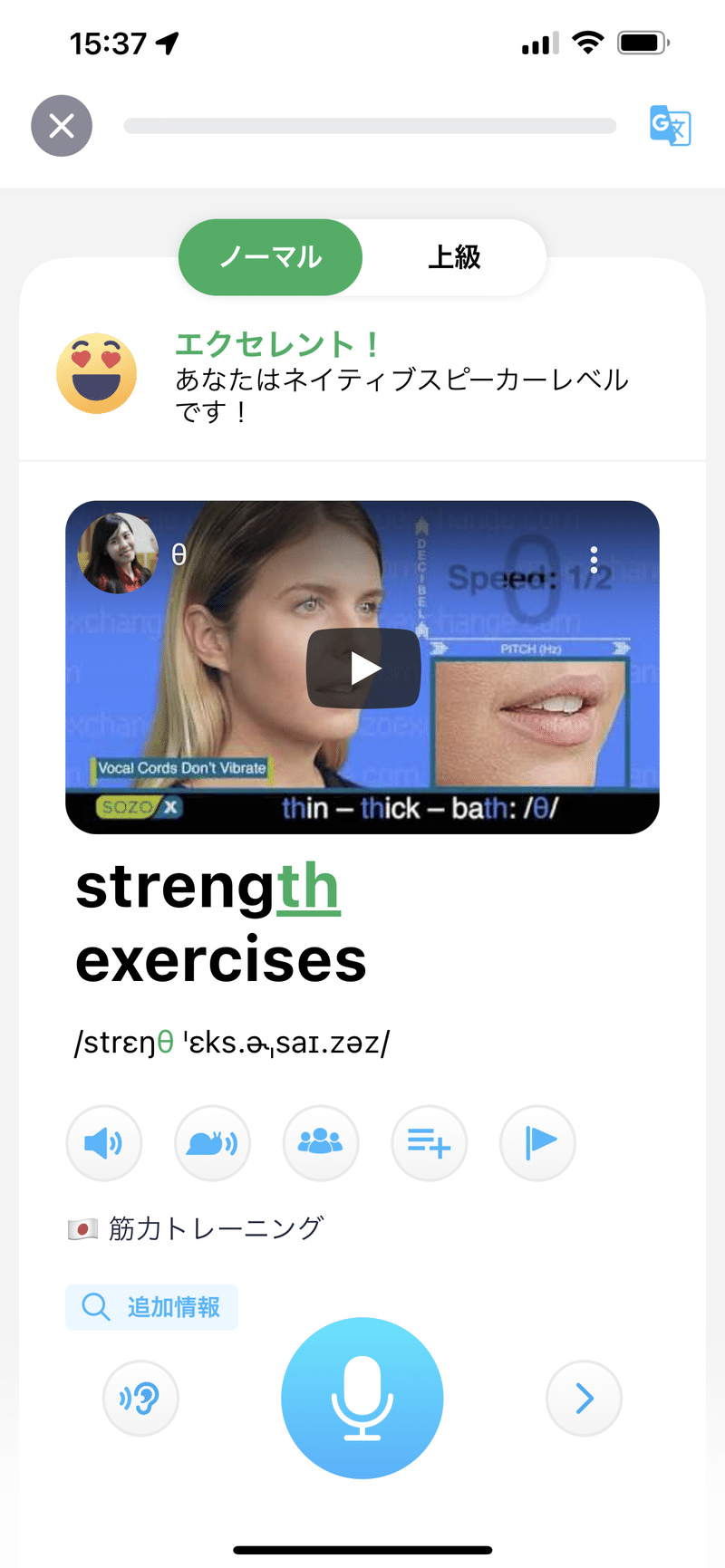This screenshot has width=725, height=1568.
Task: Select the ノーマル mode
Action: coord(270,257)
